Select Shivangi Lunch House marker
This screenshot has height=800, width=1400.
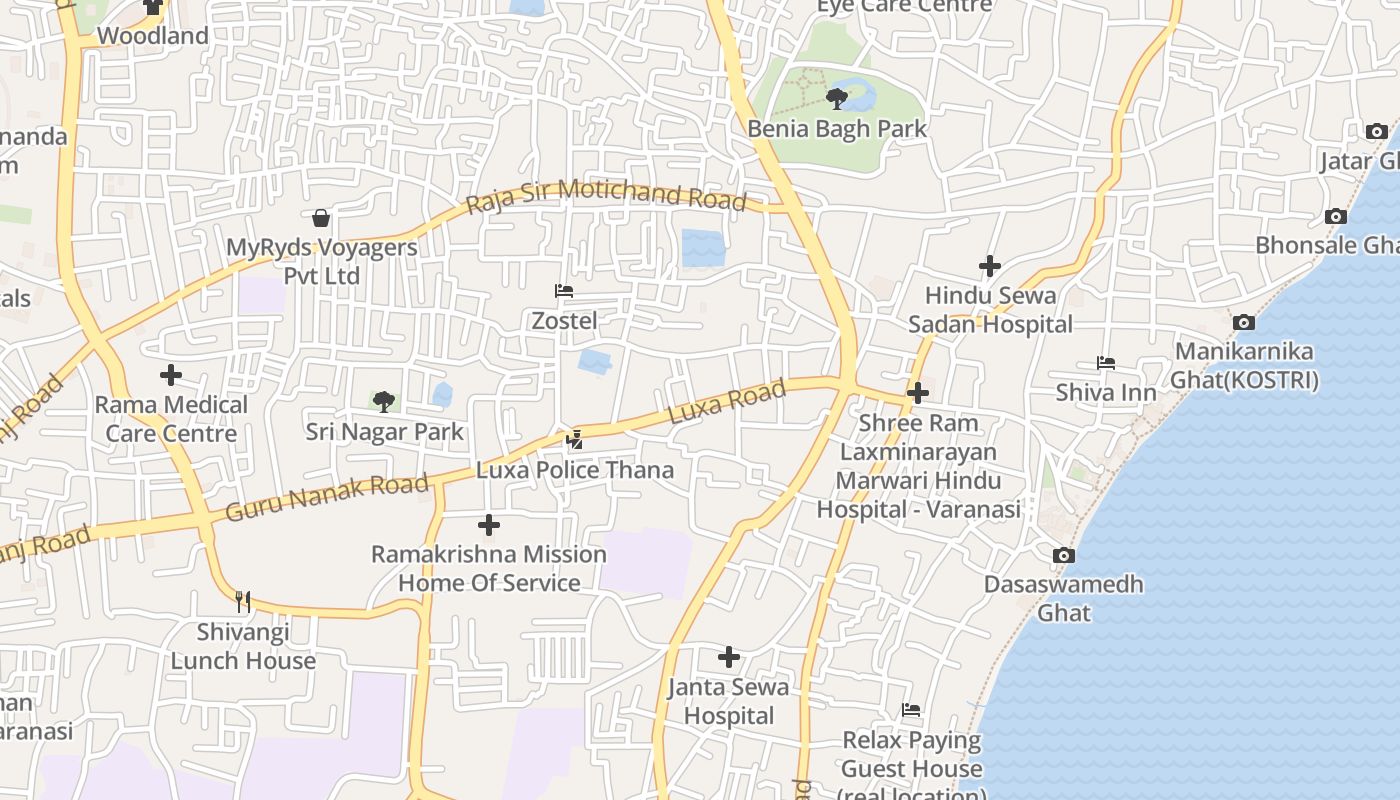click(x=243, y=601)
